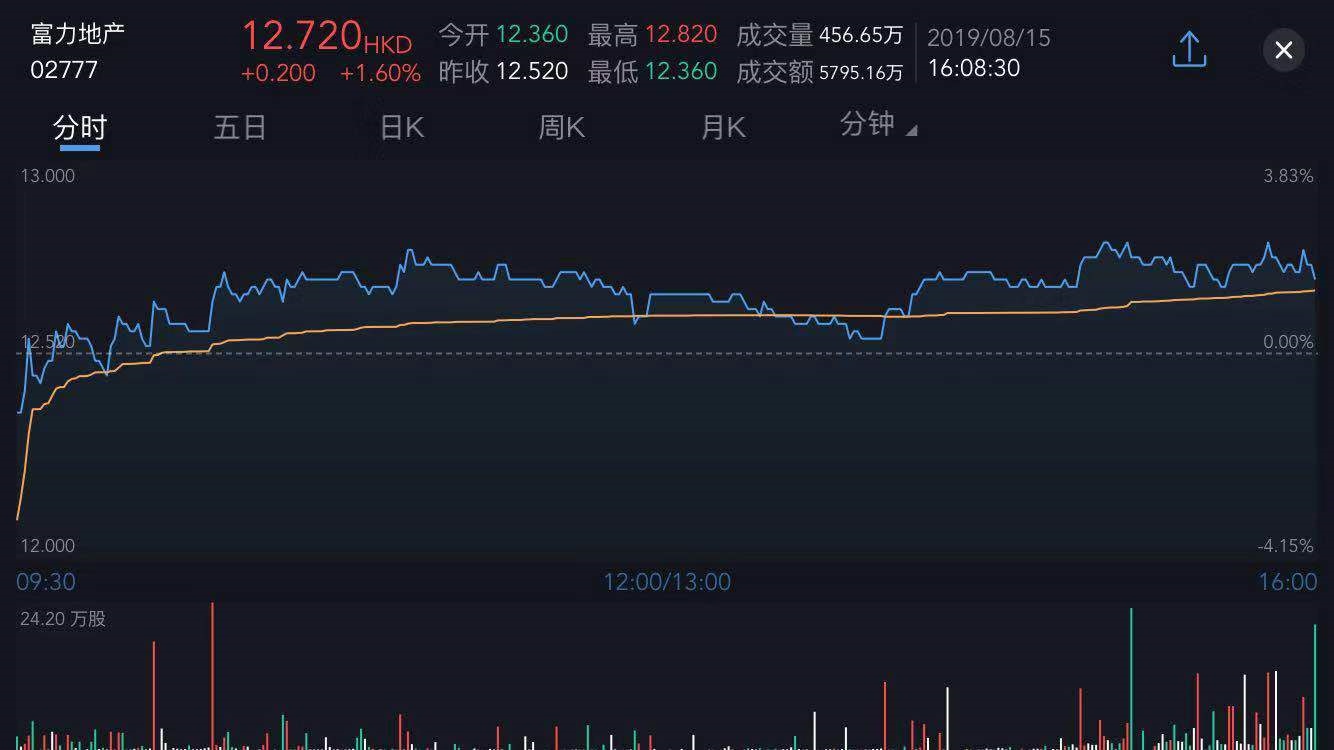This screenshot has height=750, width=1334.
Task: Switch to the 月K monthly chart
Action: pyautogui.click(x=723, y=128)
